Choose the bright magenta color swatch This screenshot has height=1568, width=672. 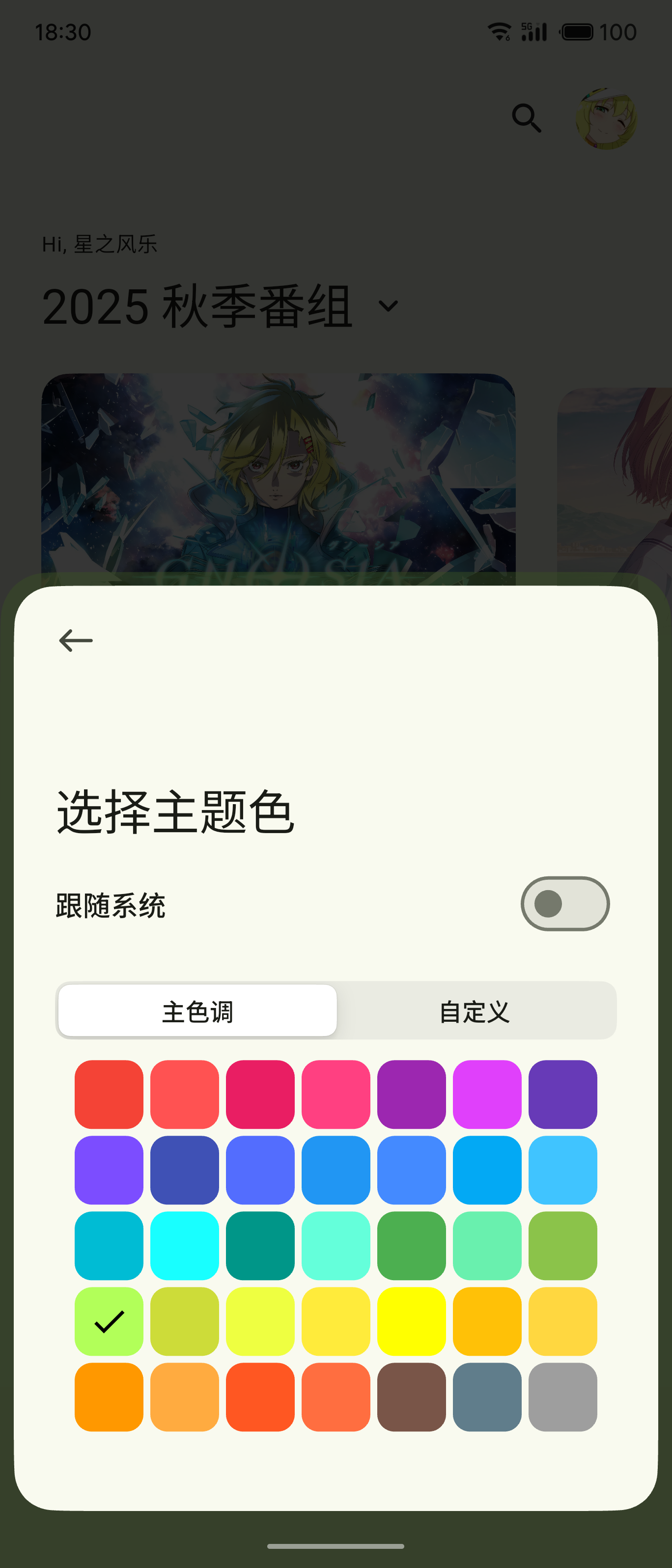487,1094
